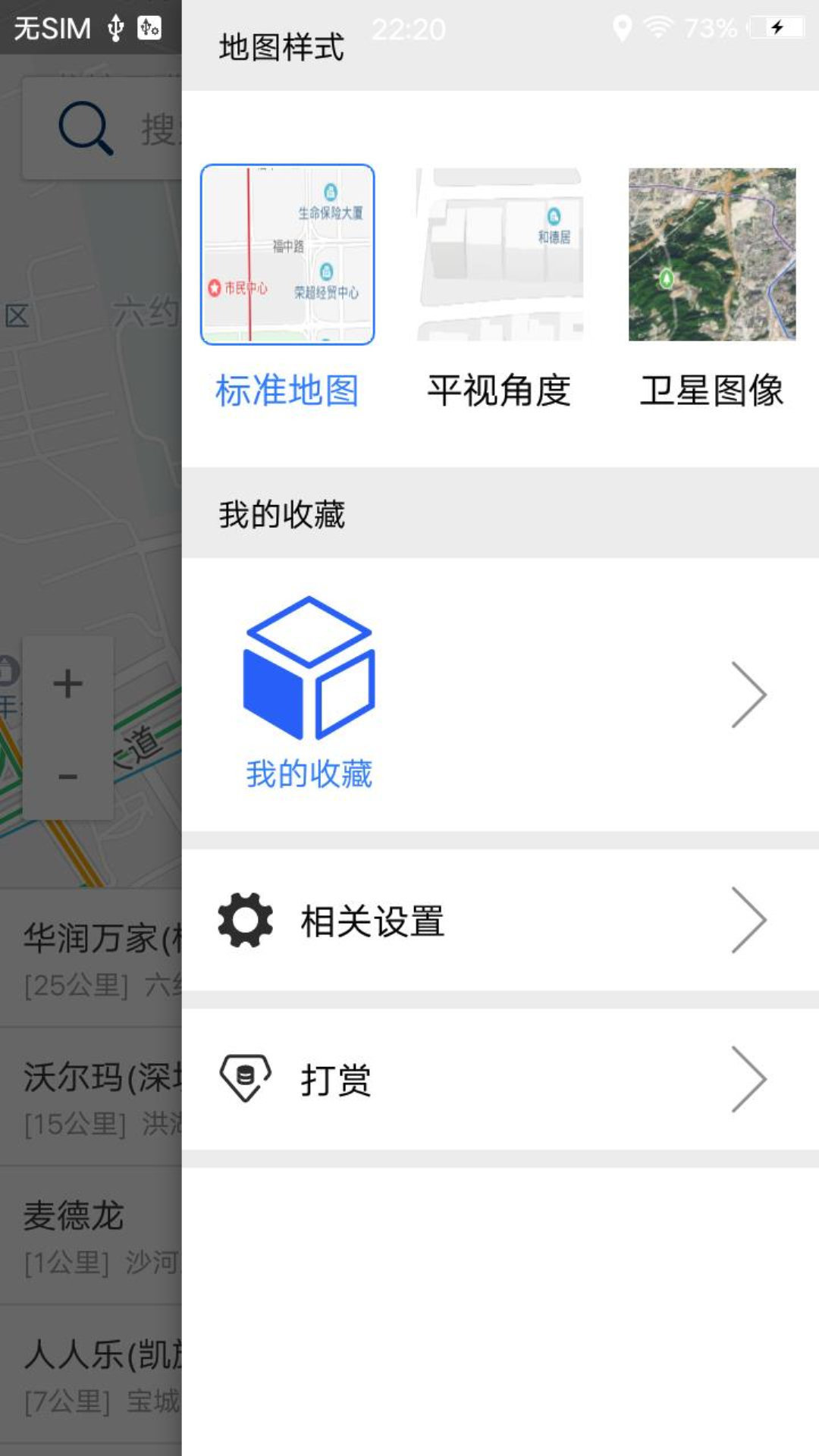Click the coin badge icon next to 打赏
819x1456 pixels.
(x=246, y=1078)
